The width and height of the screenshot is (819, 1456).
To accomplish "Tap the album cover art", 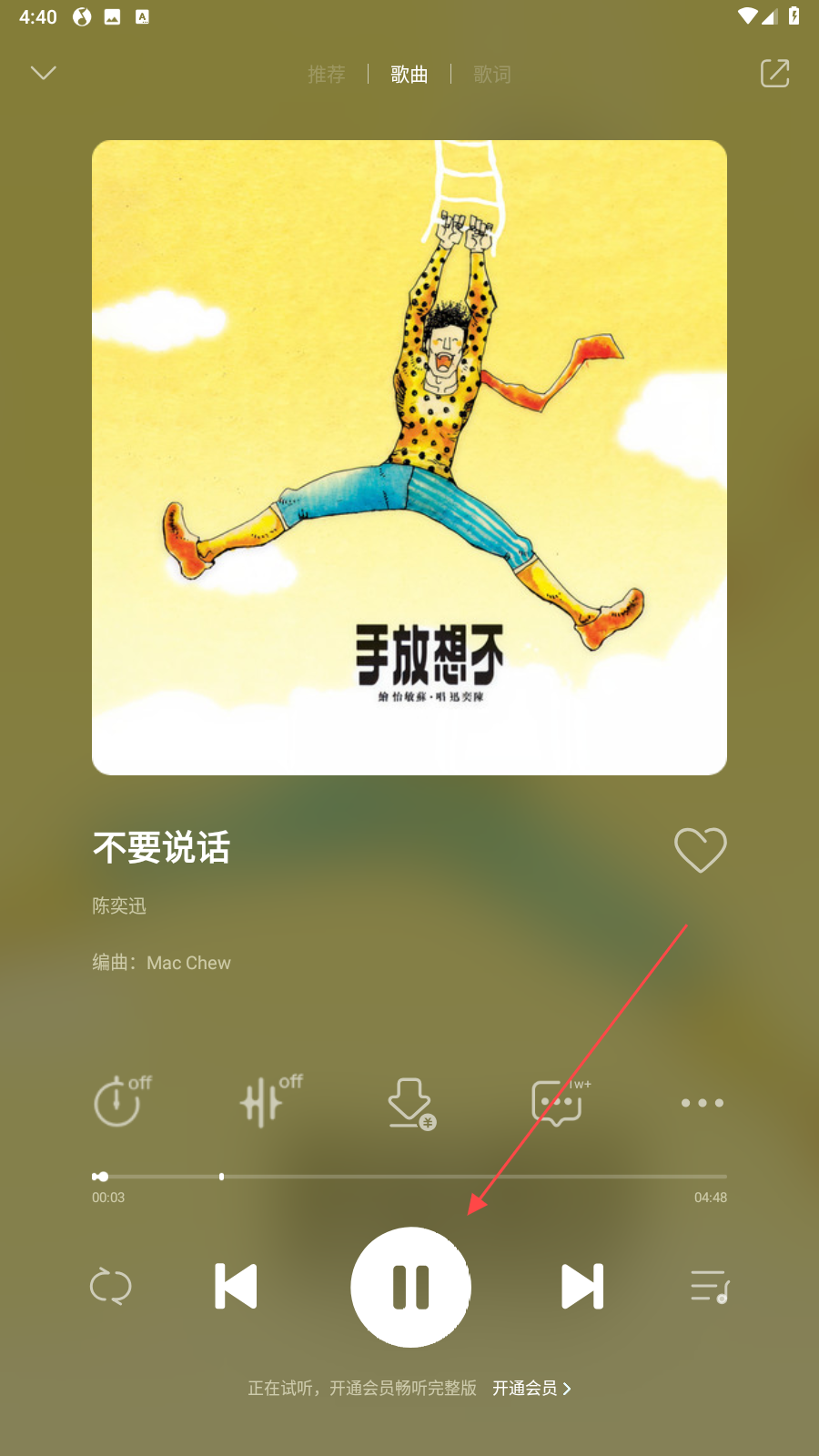I will pos(409,458).
